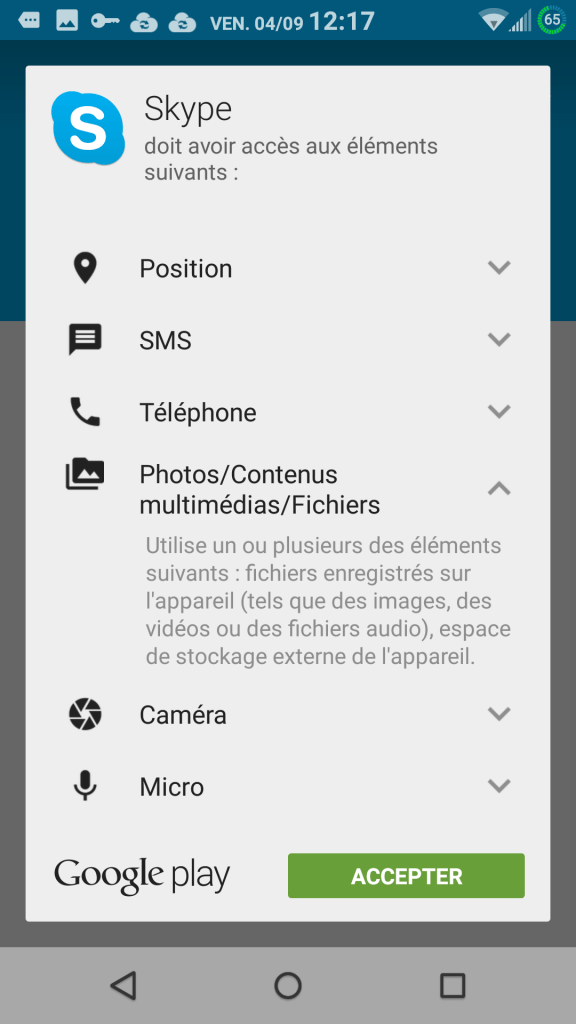Go back using the navigation bar
The height and width of the screenshot is (1024, 576).
click(x=123, y=985)
